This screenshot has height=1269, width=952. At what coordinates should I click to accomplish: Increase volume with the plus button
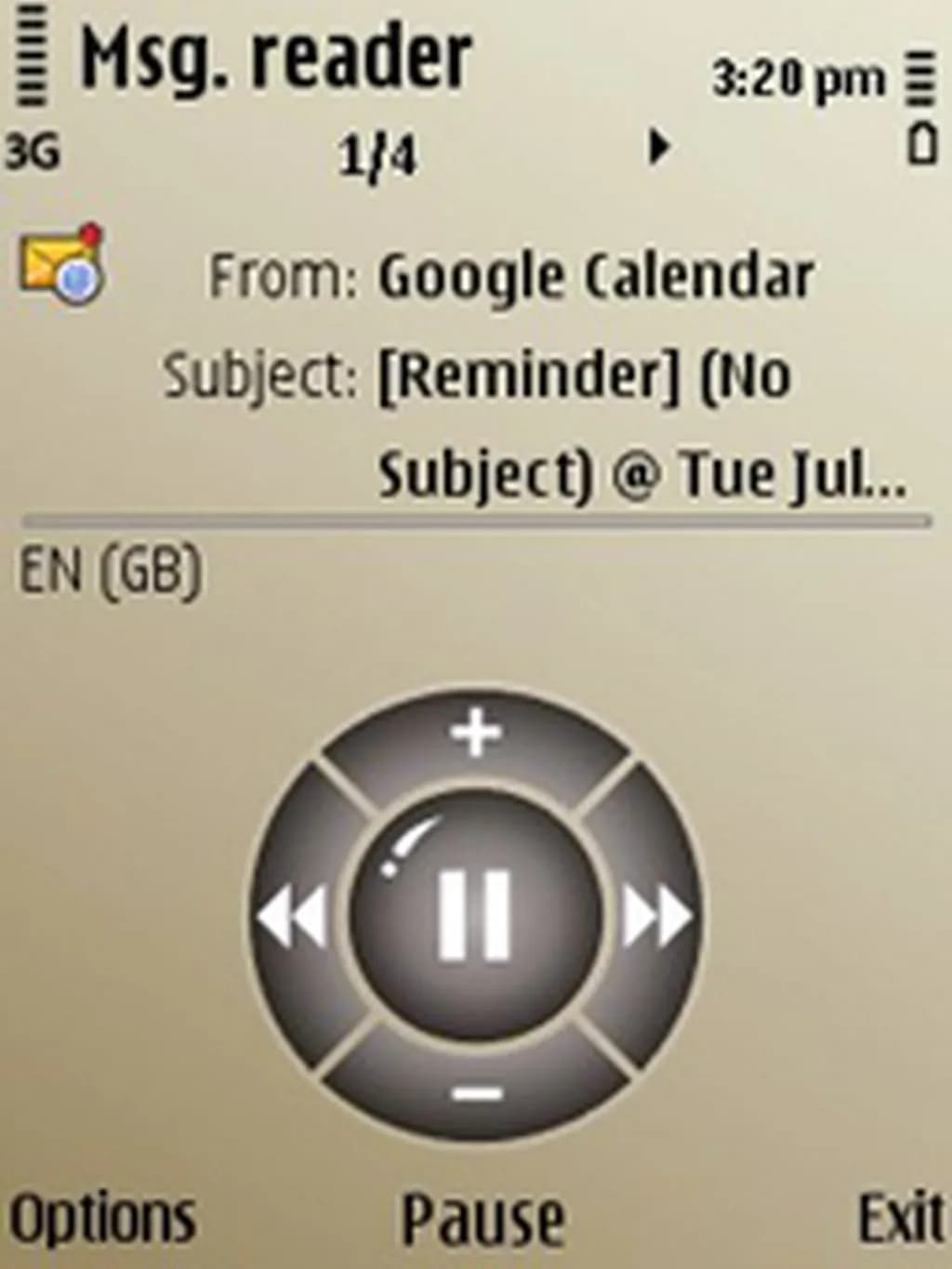[476, 734]
